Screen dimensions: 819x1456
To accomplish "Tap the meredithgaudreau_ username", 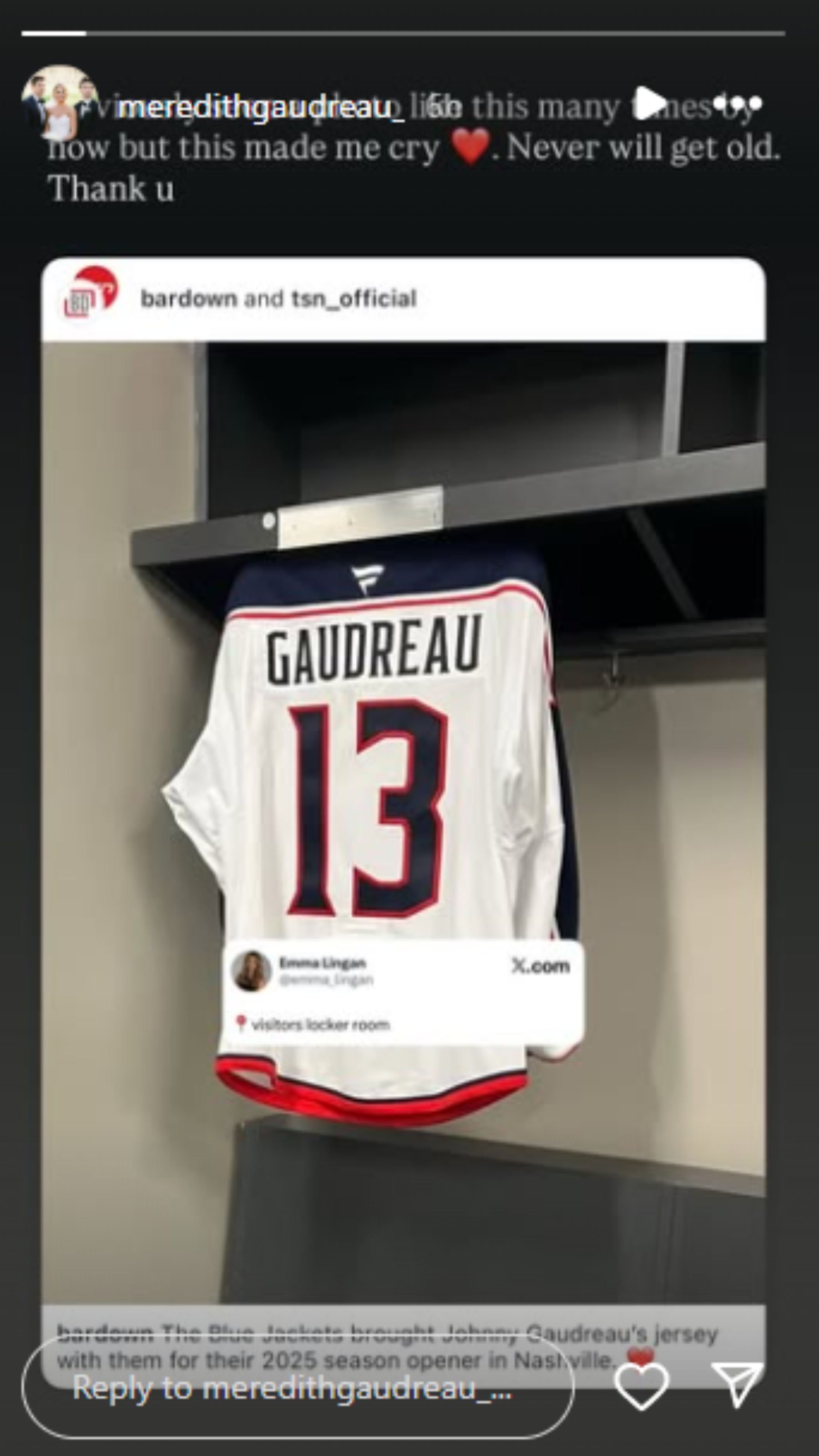I will click(260, 107).
